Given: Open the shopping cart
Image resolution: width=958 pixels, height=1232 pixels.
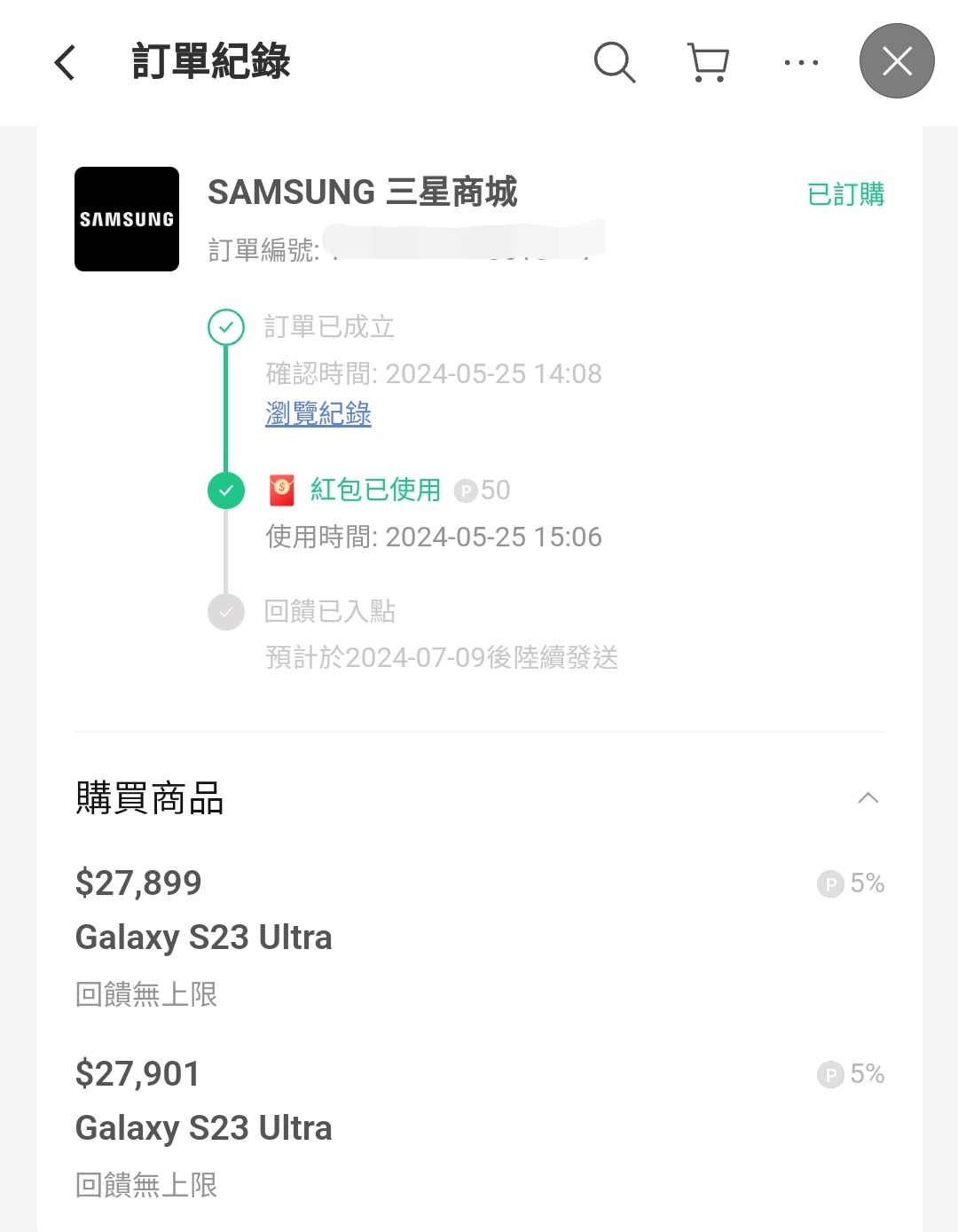Looking at the screenshot, I should point(708,63).
